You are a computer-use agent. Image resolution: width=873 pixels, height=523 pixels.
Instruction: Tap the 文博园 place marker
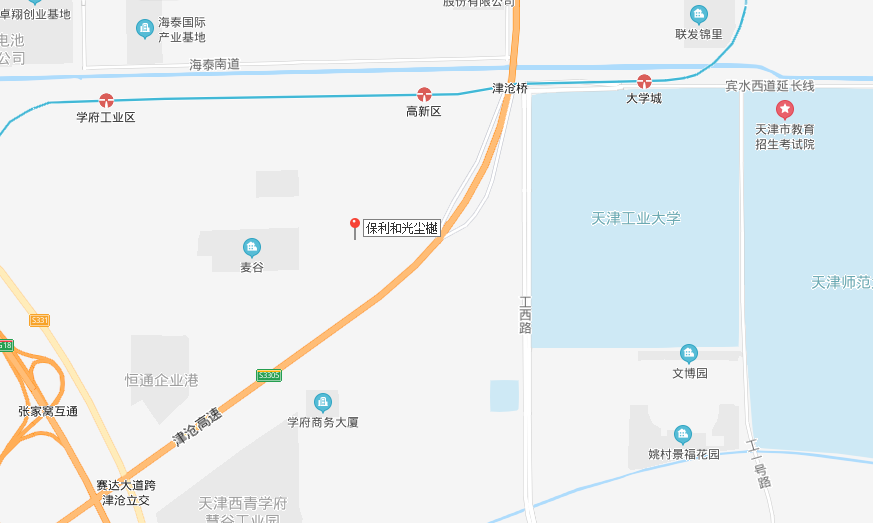[x=688, y=353]
